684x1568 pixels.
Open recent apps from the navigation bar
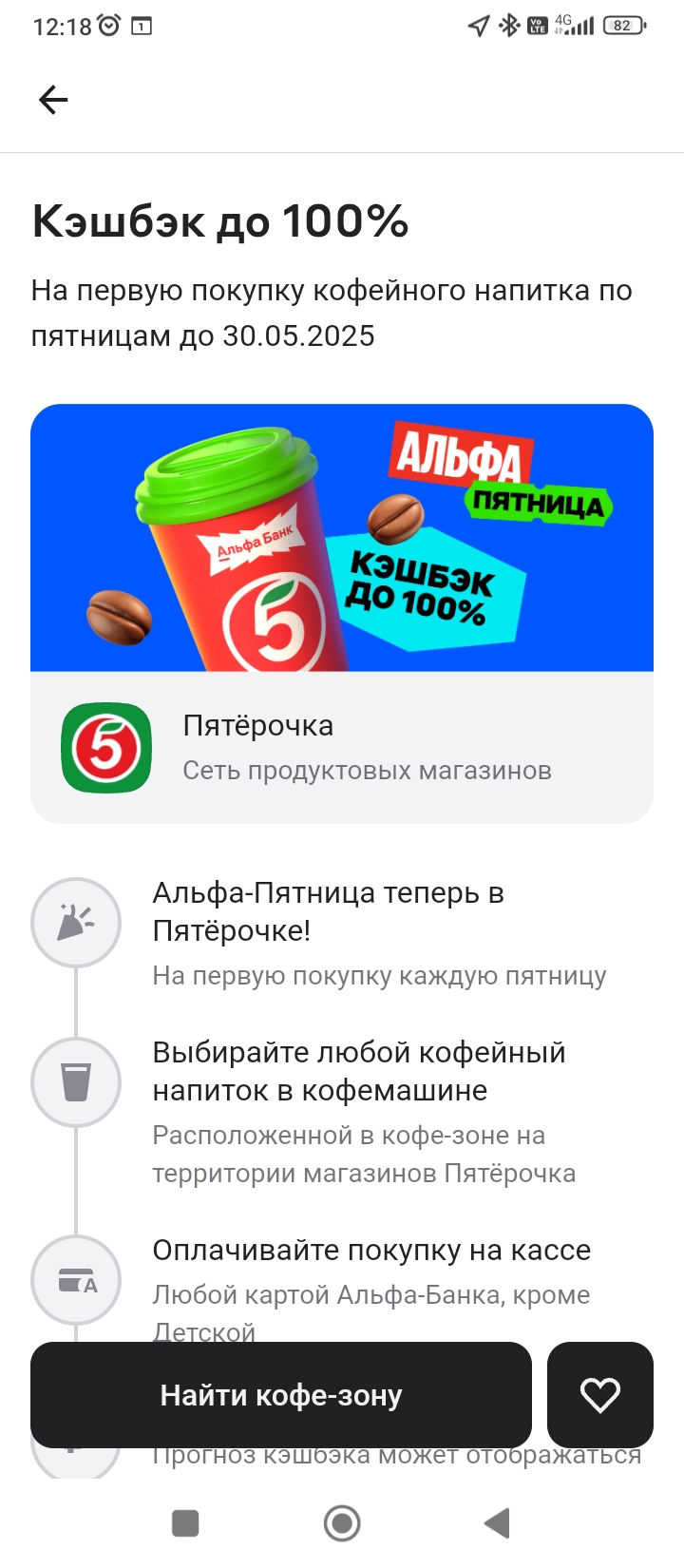point(185,1523)
